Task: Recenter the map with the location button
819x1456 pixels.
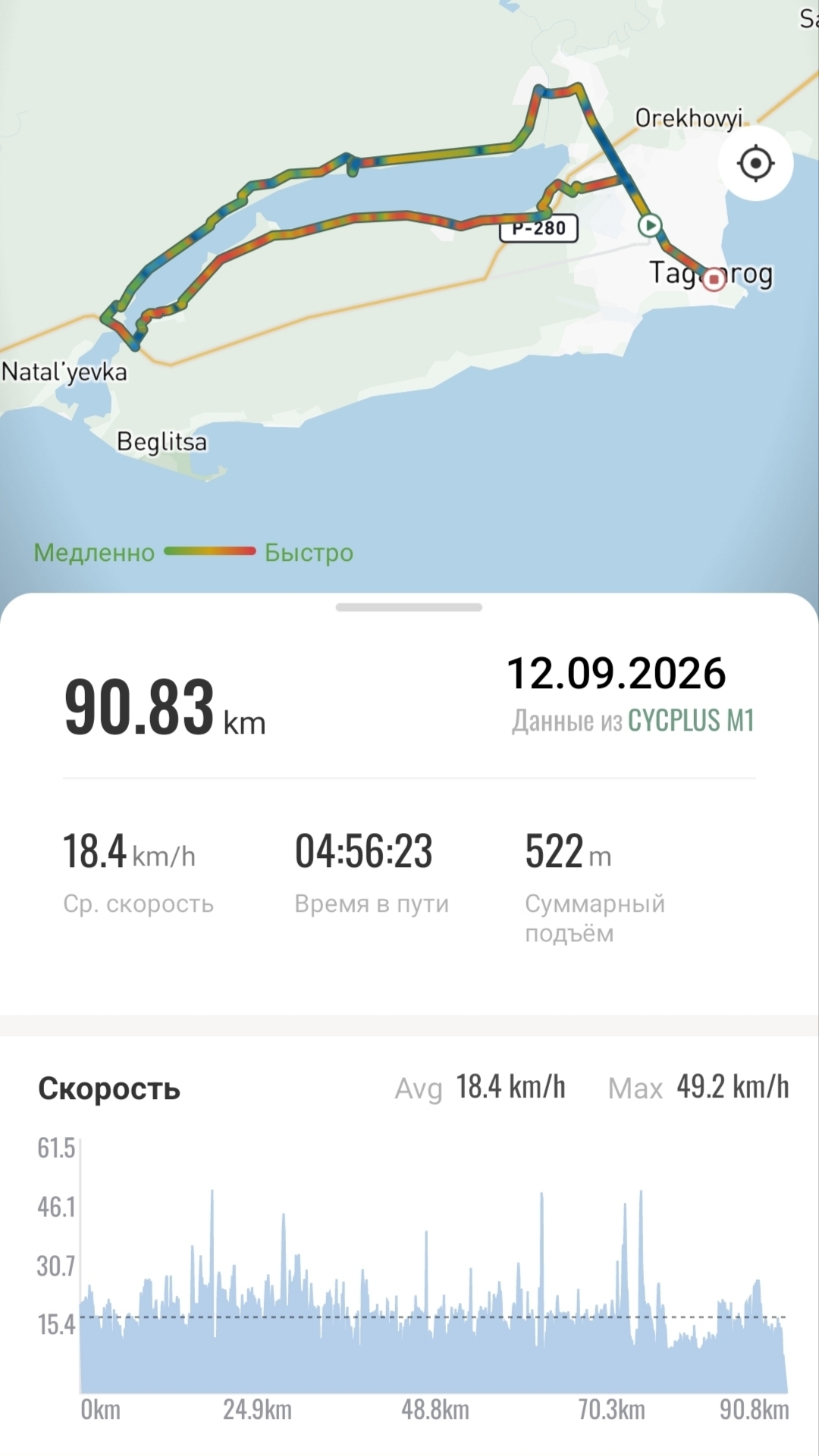Action: point(755,163)
